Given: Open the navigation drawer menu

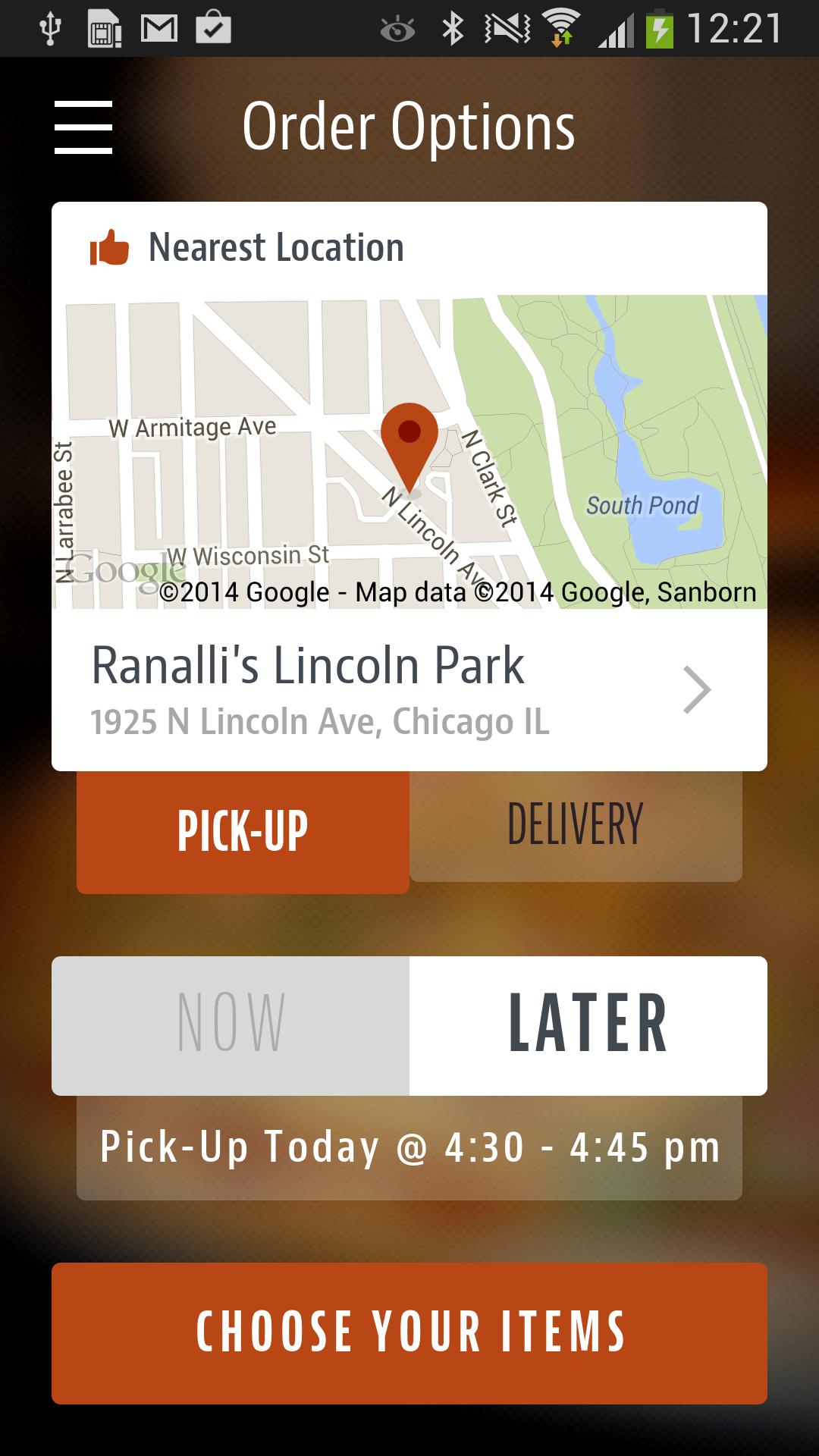Looking at the screenshot, I should tap(83, 127).
